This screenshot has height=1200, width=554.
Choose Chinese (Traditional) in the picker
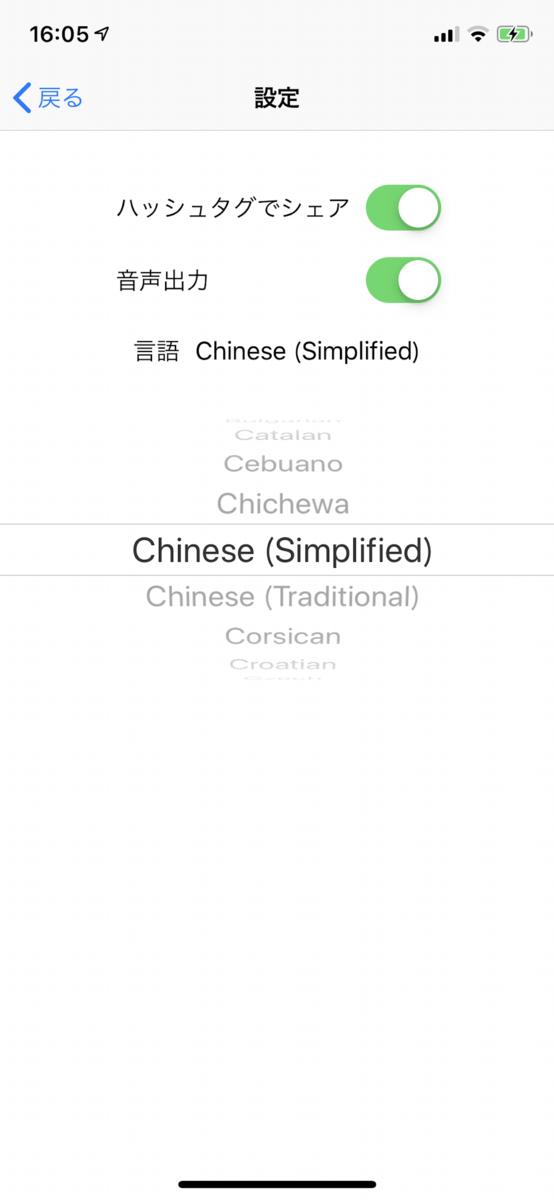click(282, 597)
